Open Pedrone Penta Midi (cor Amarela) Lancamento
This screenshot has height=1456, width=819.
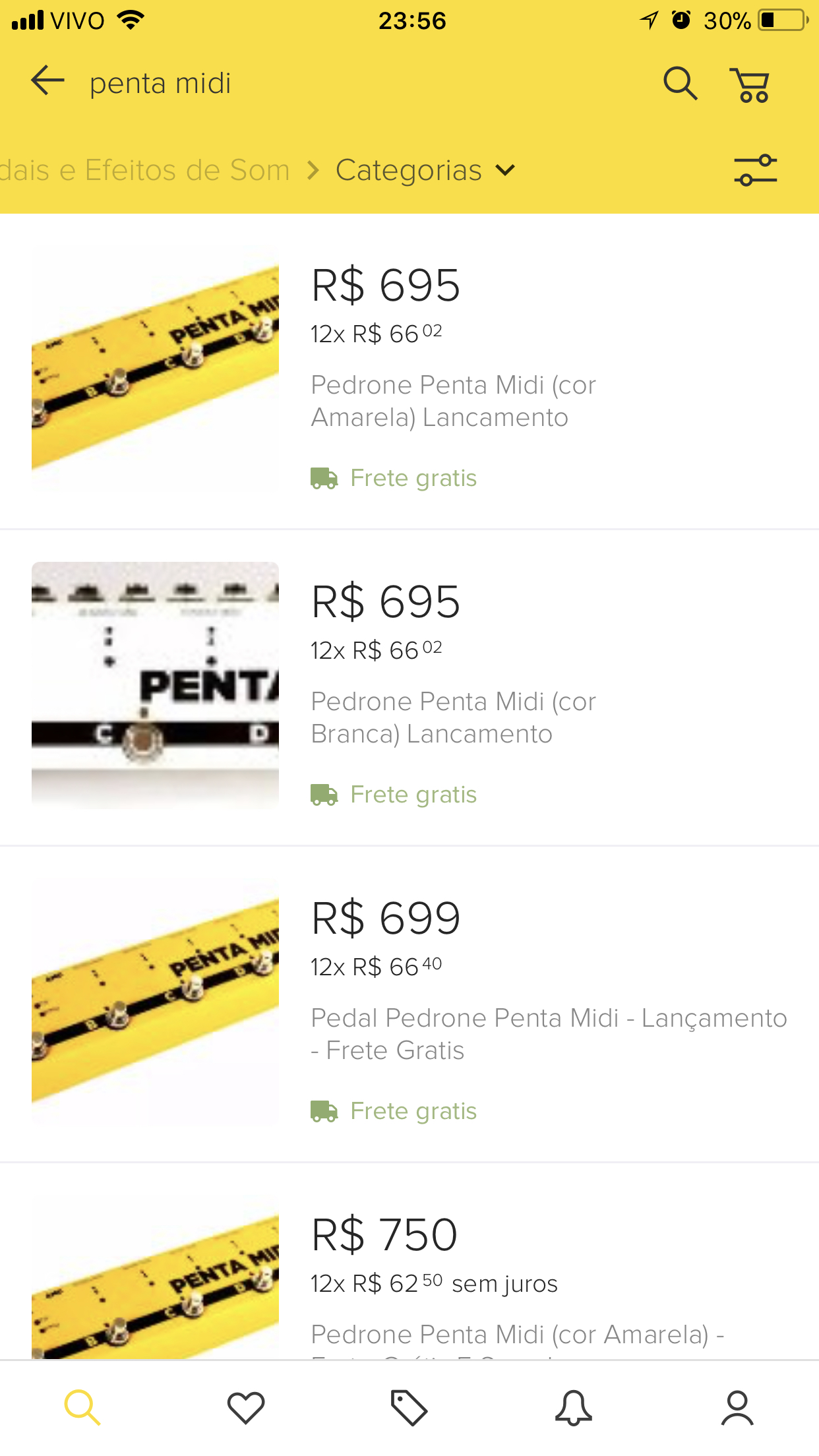point(452,401)
